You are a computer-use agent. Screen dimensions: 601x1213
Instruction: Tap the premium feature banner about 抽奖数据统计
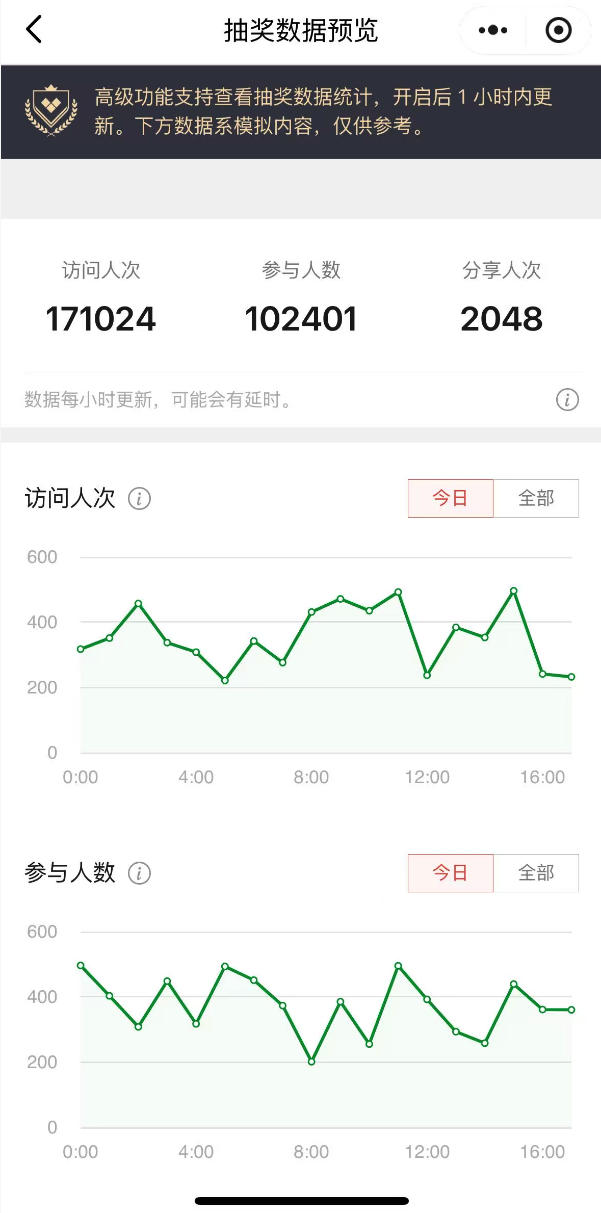coord(300,112)
